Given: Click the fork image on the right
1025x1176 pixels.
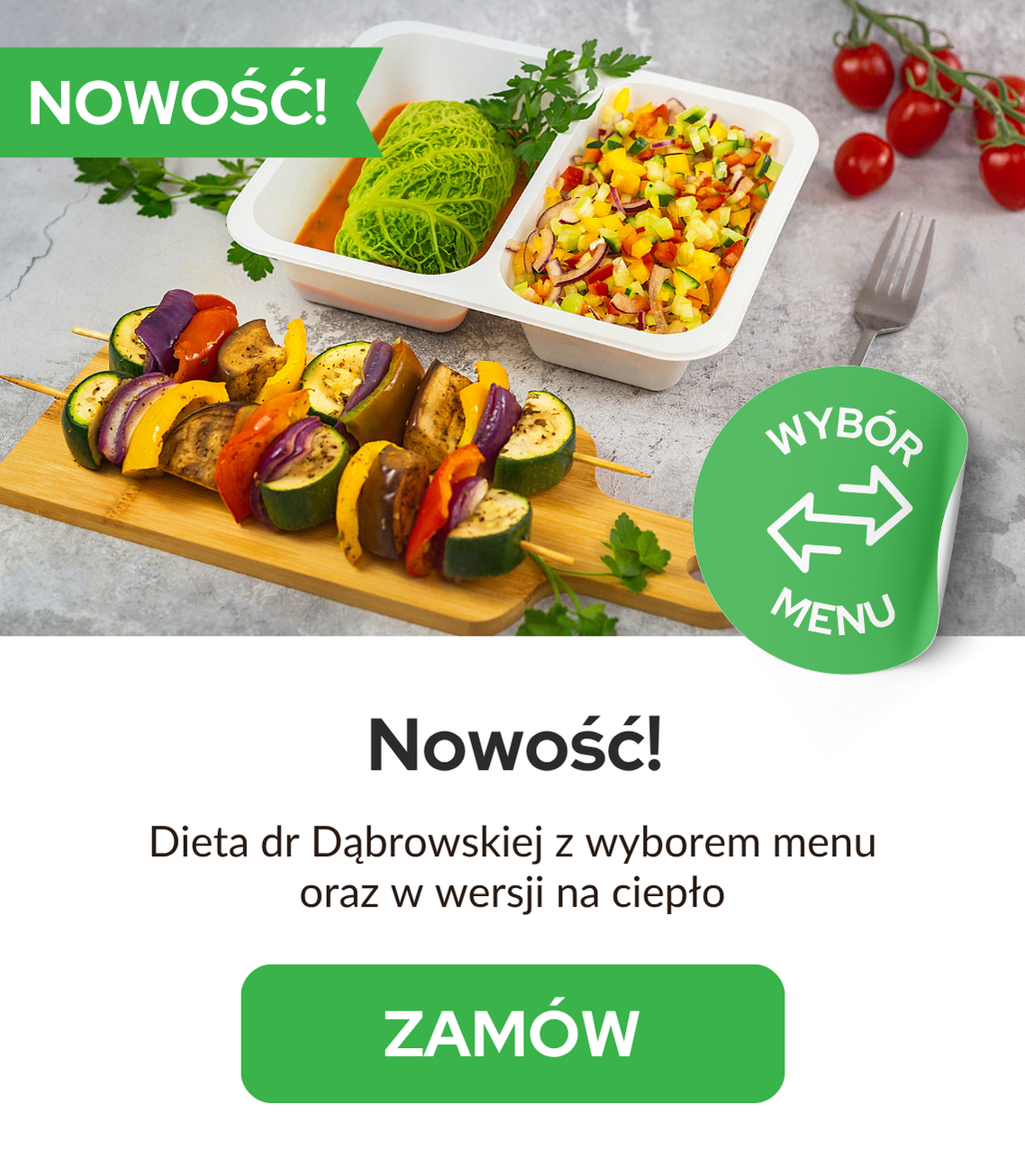Looking at the screenshot, I should tap(892, 279).
